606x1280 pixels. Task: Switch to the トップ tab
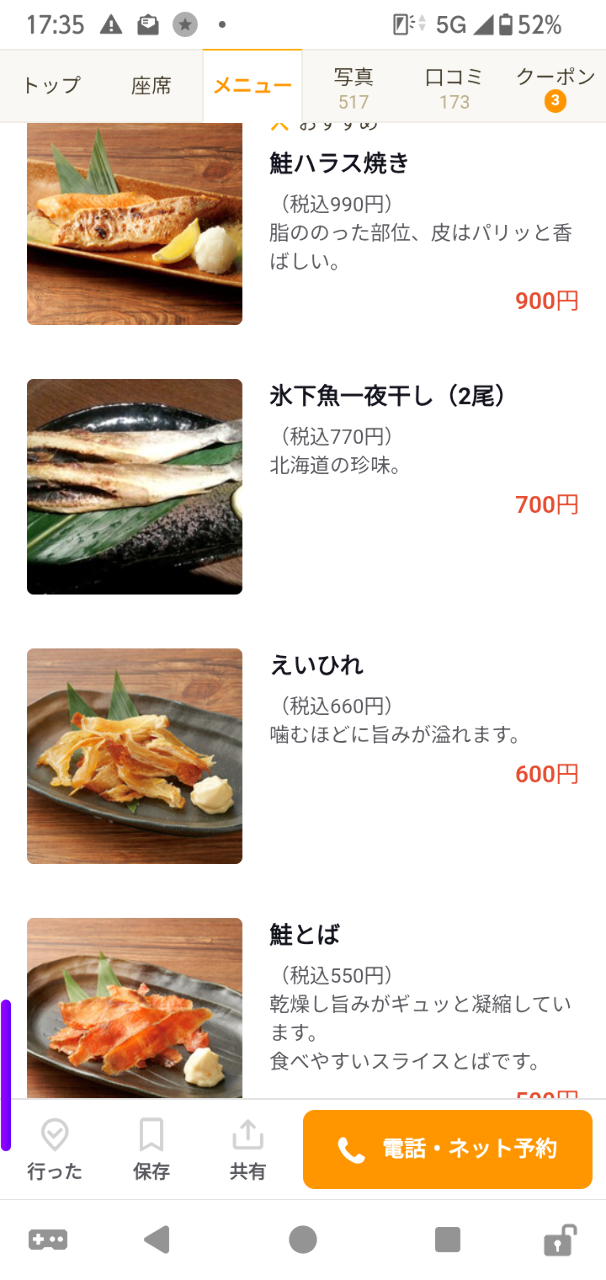pos(51,86)
